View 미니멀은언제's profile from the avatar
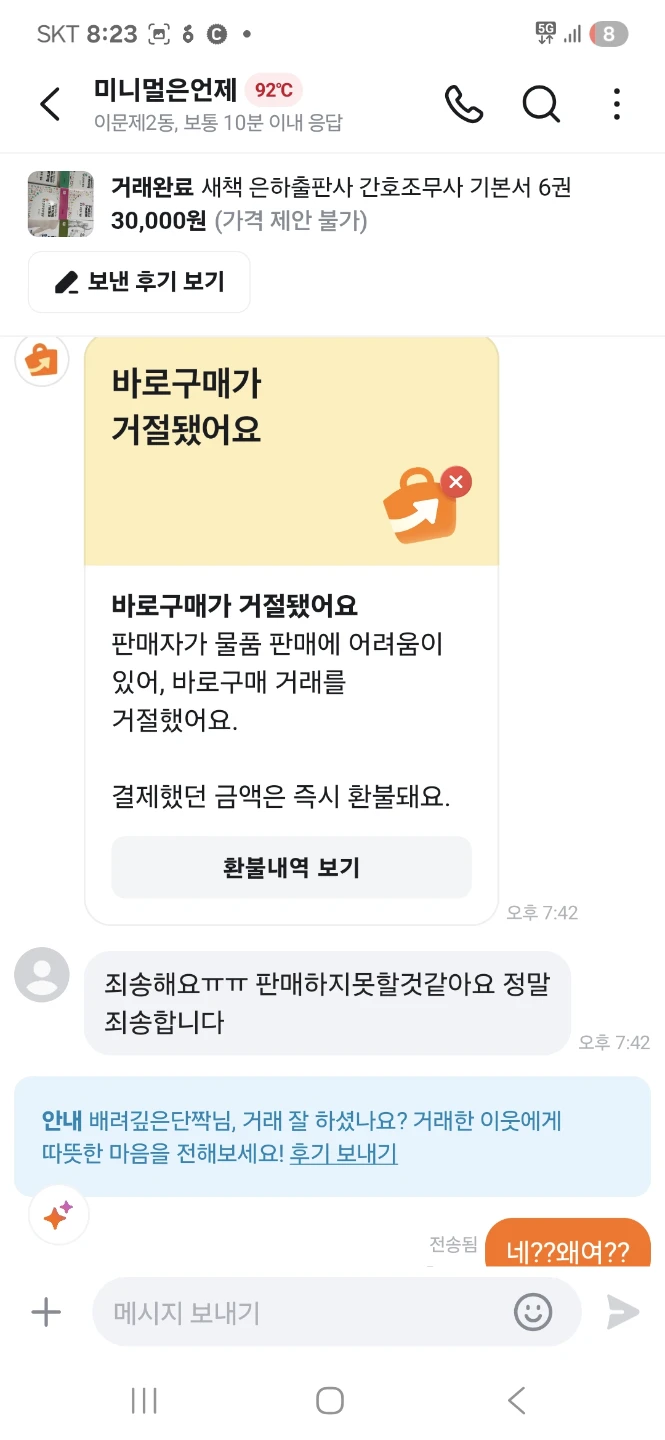The height and width of the screenshot is (1440, 665). pyautogui.click(x=42, y=975)
